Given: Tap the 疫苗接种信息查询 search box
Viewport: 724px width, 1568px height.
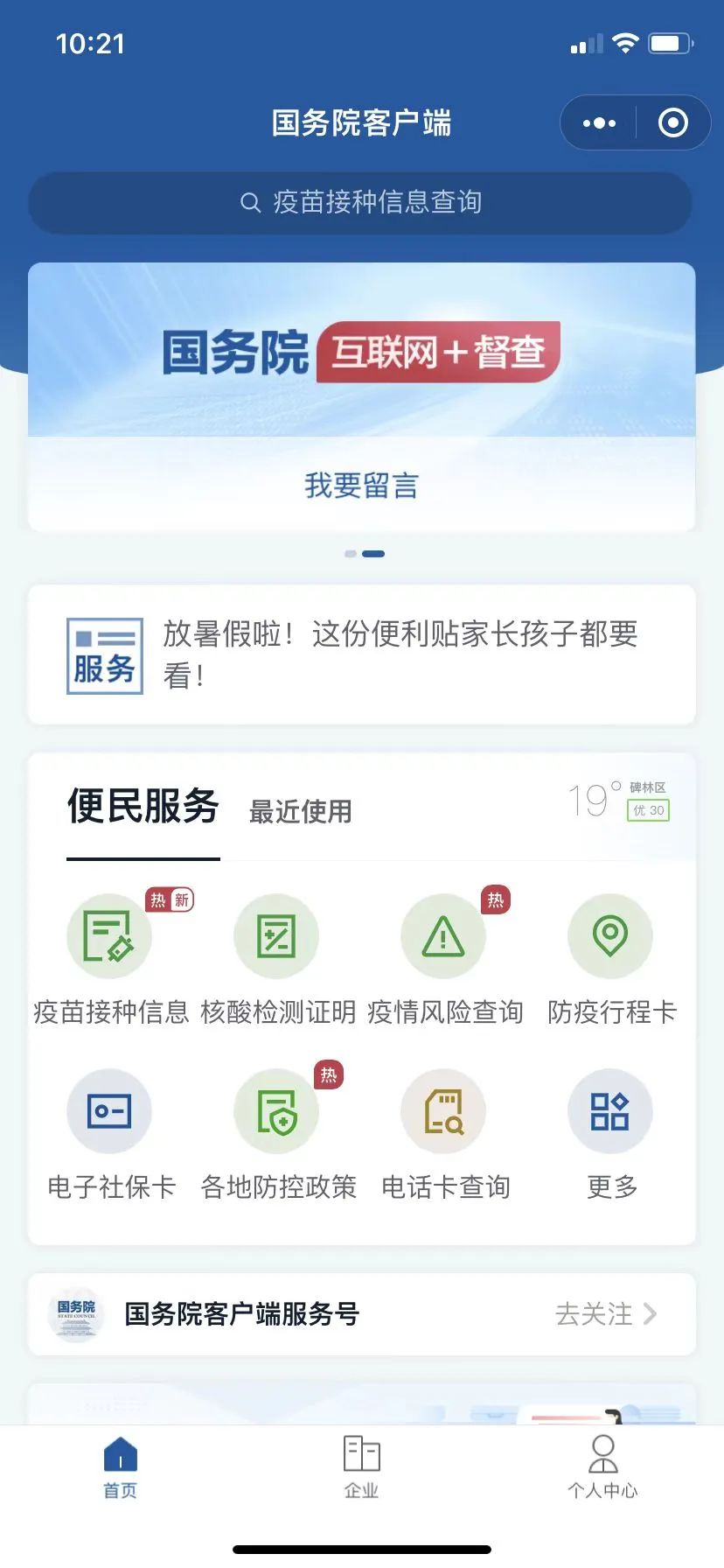Looking at the screenshot, I should 360,203.
